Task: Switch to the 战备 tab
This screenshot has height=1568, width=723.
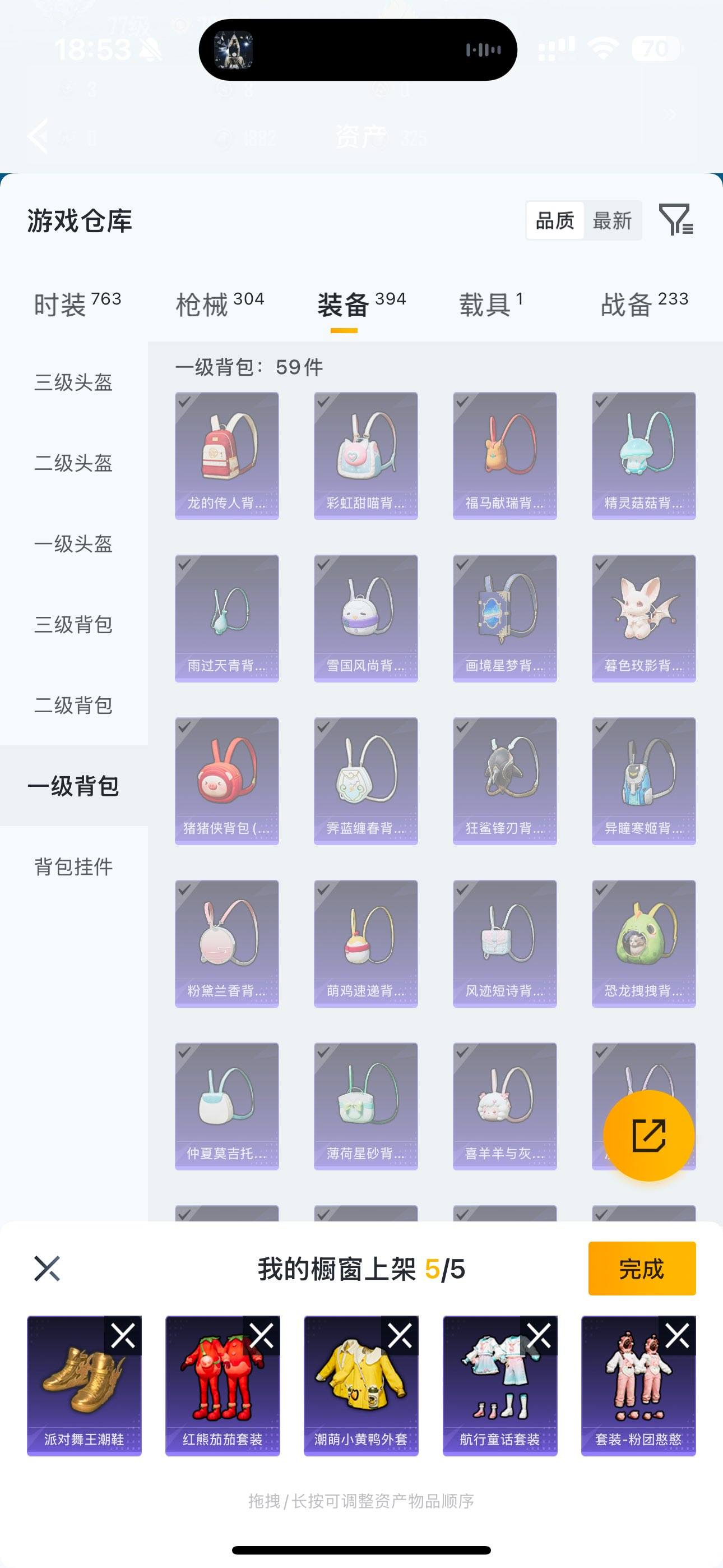Action: 631,300
